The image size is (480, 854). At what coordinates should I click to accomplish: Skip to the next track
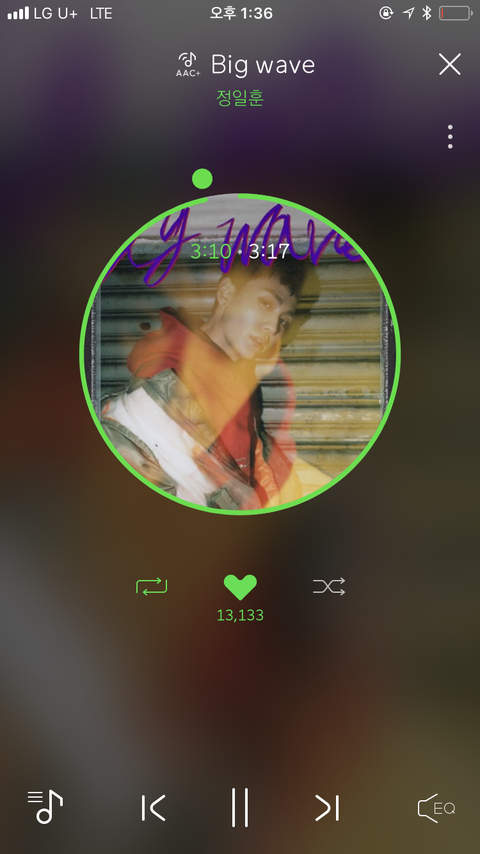[x=327, y=807]
